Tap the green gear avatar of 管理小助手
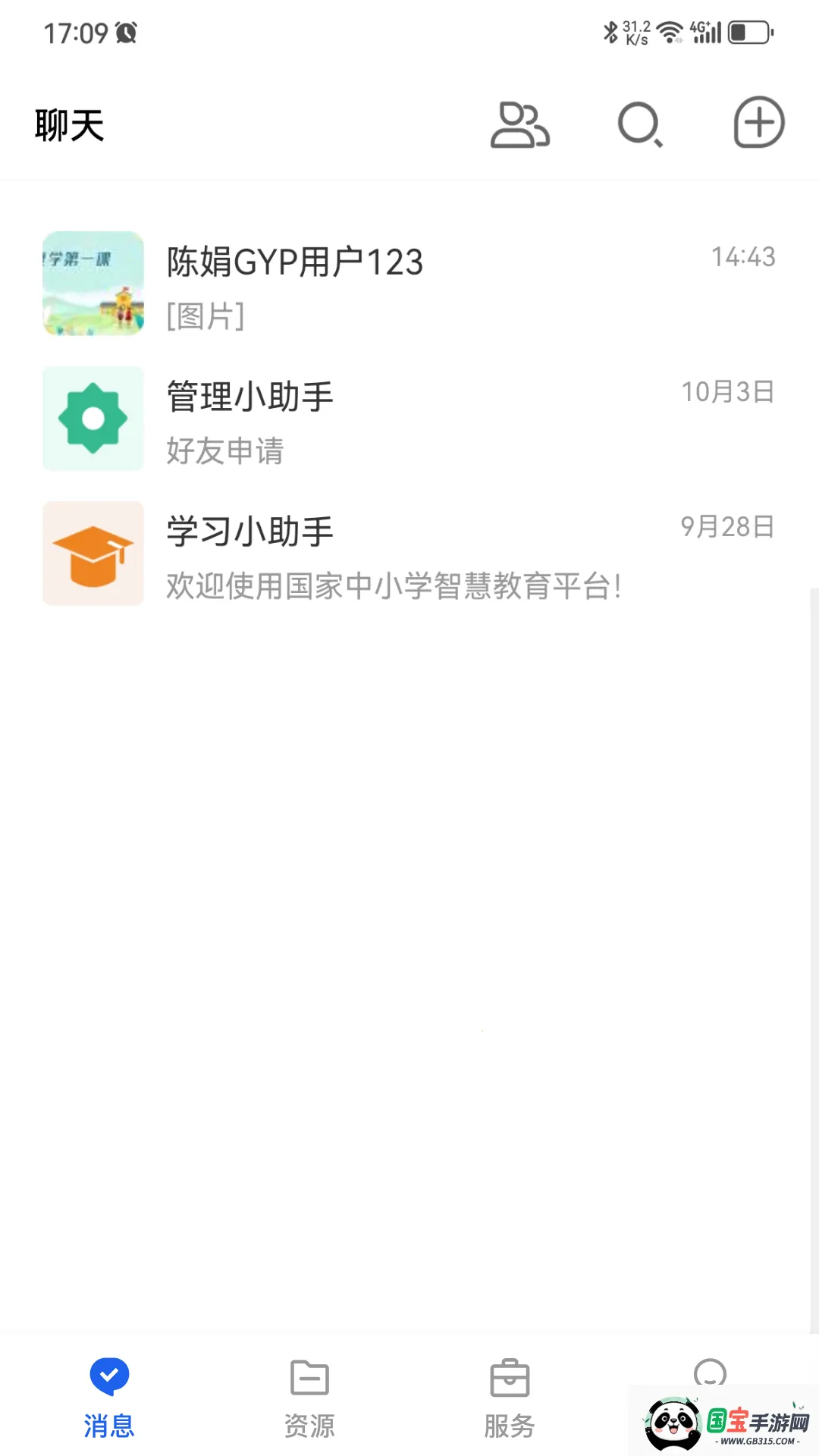Screen dimensions: 819x1456 pyautogui.click(x=93, y=418)
